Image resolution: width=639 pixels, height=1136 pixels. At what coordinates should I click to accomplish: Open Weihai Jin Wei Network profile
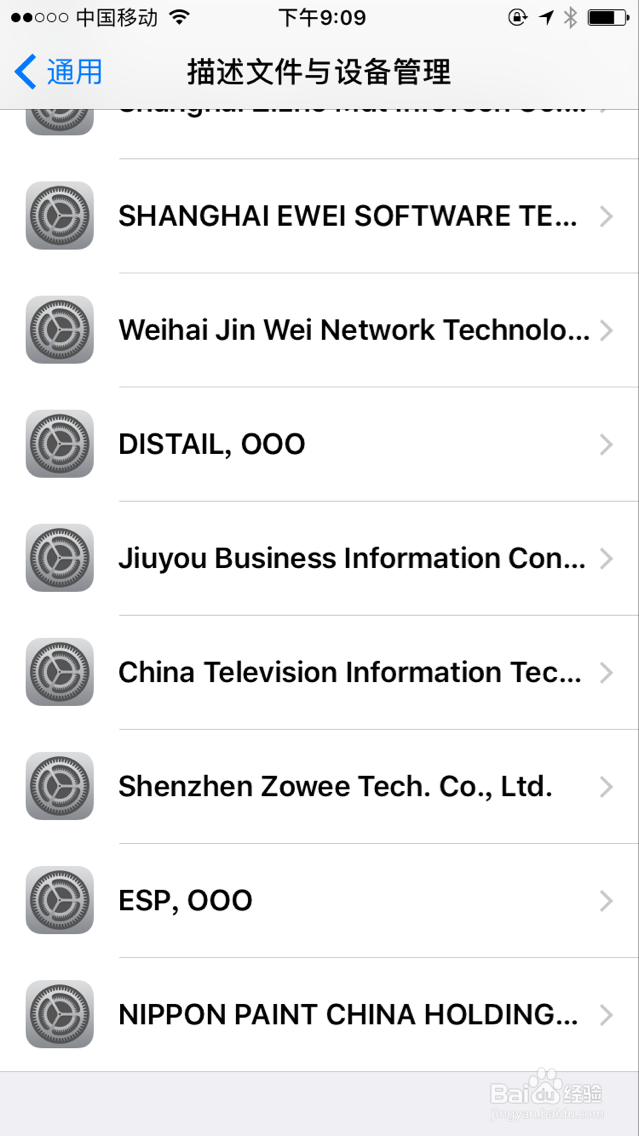320,330
